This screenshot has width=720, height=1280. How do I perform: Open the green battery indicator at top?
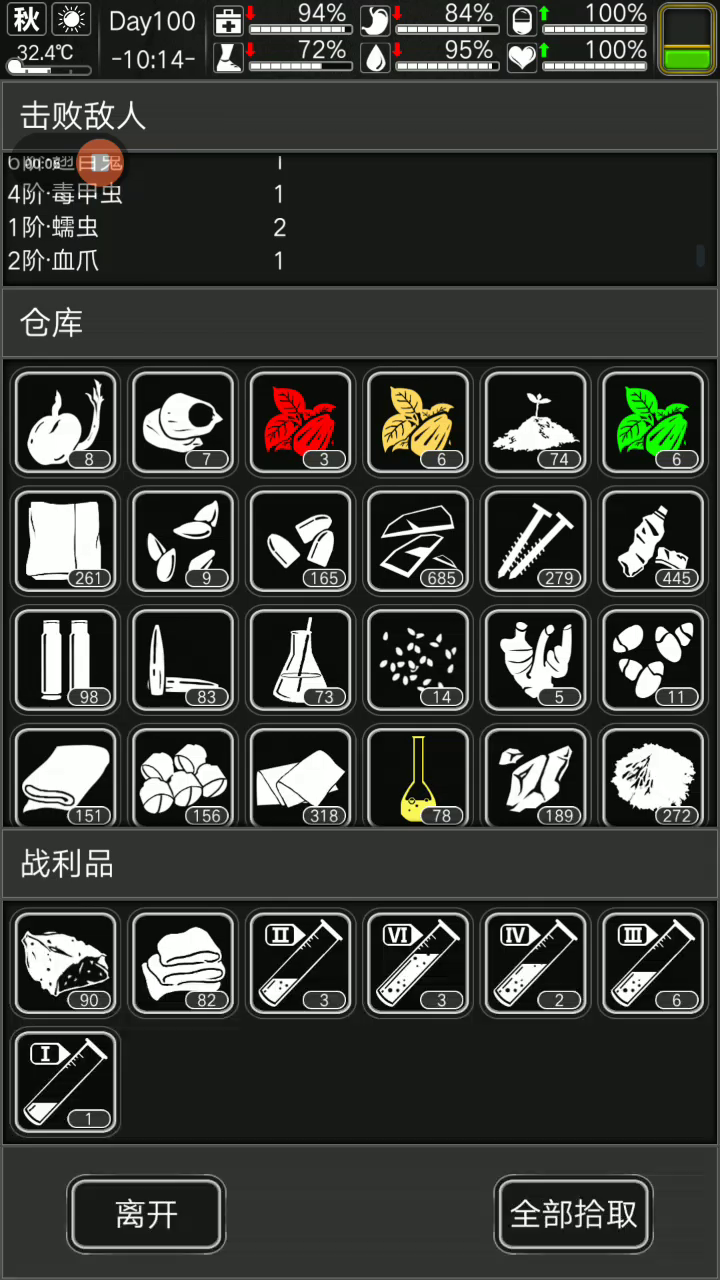click(x=687, y=40)
